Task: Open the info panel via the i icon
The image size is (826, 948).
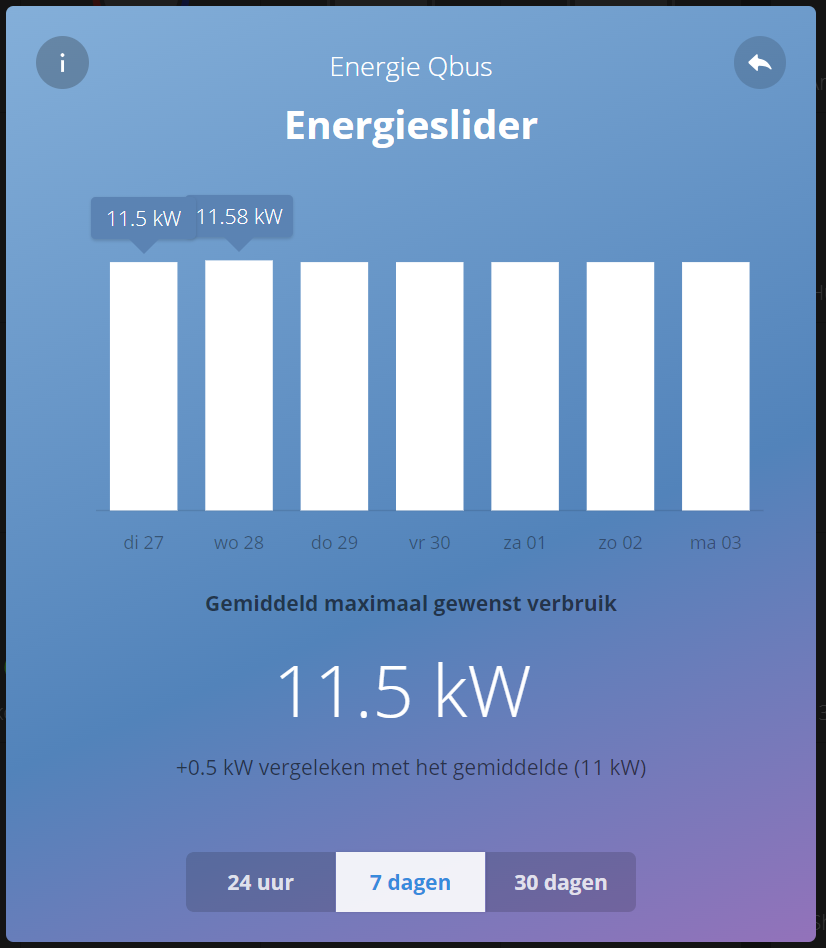Action: tap(62, 62)
